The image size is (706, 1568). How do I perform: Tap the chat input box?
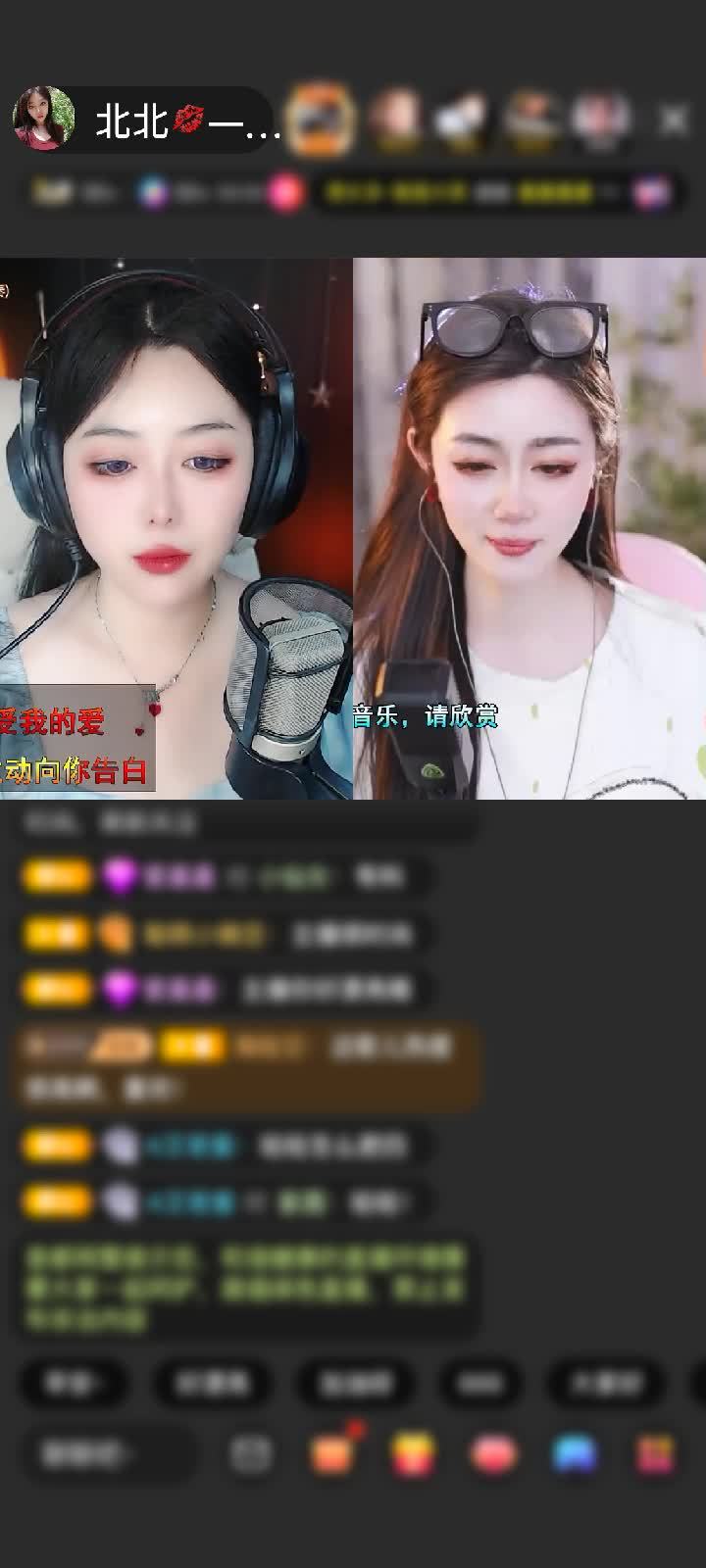pos(106,1453)
